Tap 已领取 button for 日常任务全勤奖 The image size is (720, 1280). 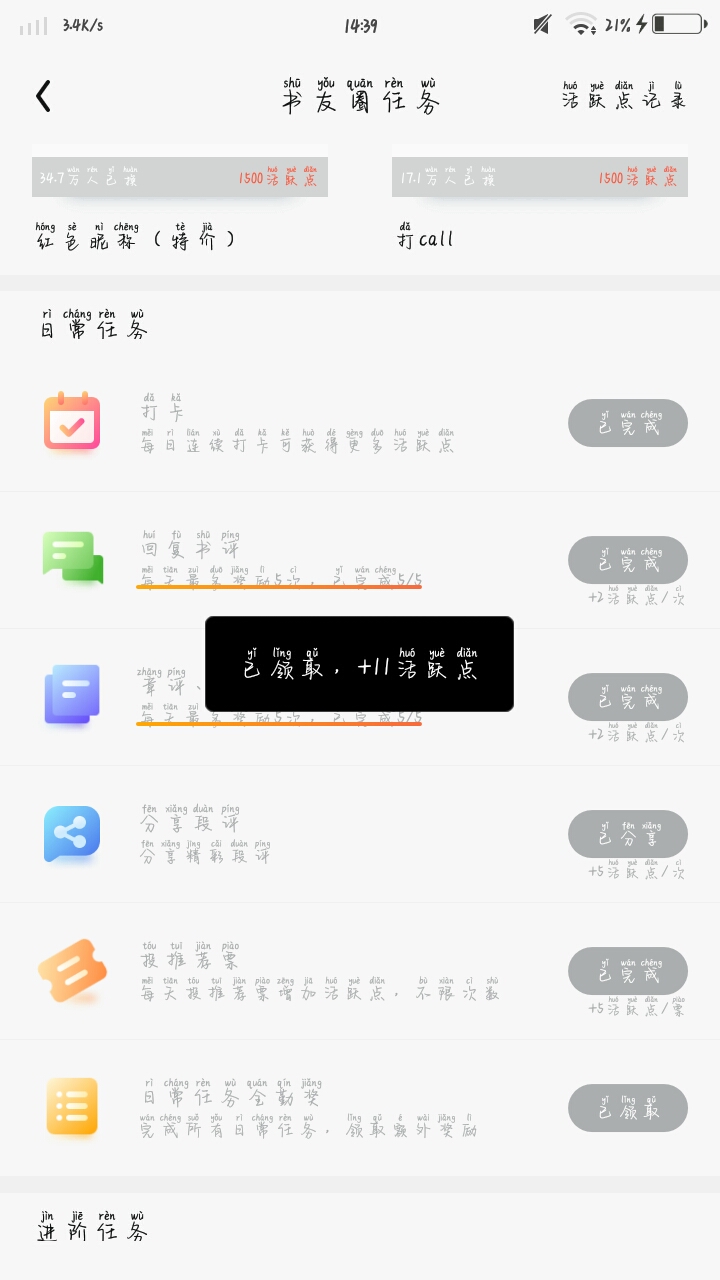[x=628, y=1108]
